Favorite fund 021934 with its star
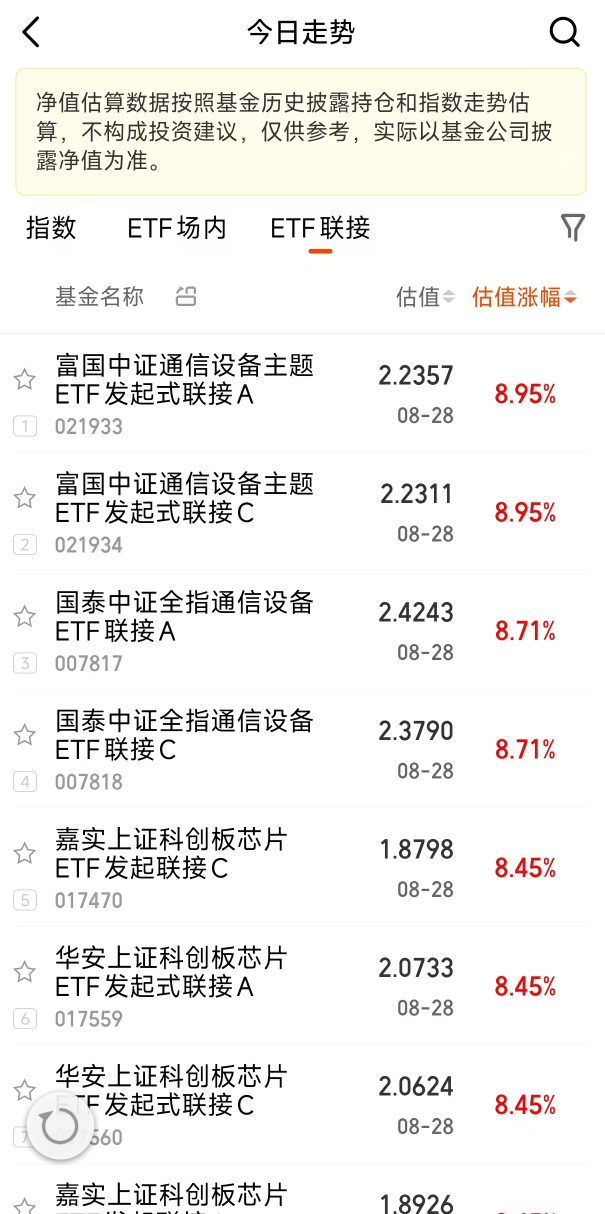This screenshot has width=605, height=1214. tap(24, 498)
